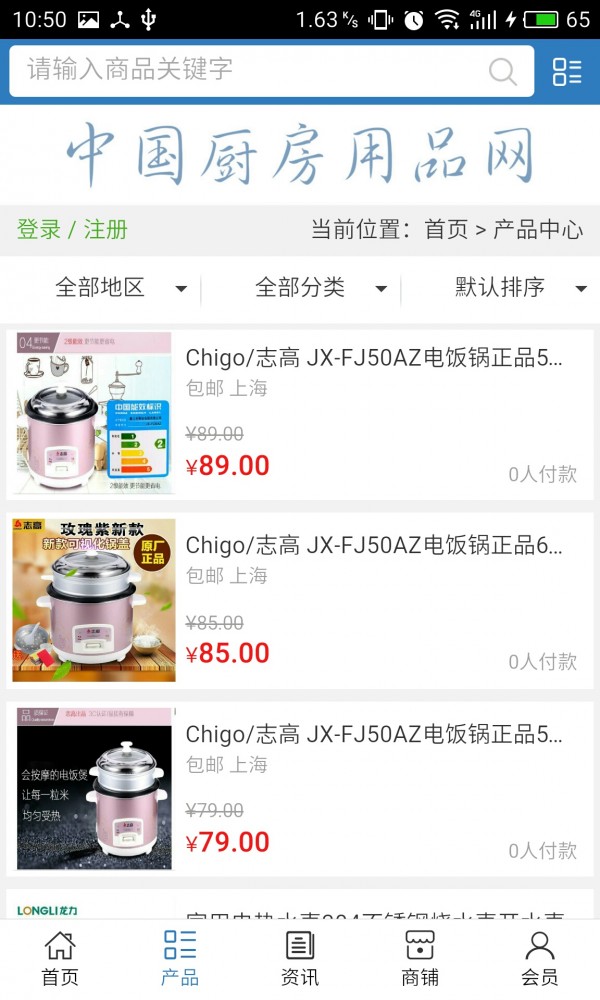Expand the 默认排序 sorting dropdown
Image resolution: width=600 pixels, height=1000 pixels.
pos(520,288)
